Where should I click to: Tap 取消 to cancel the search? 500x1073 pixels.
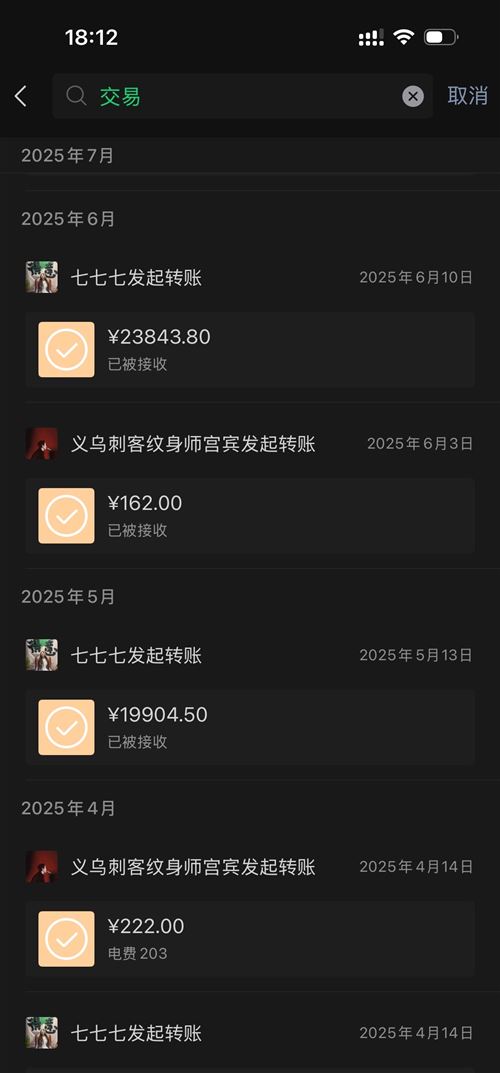[x=467, y=96]
